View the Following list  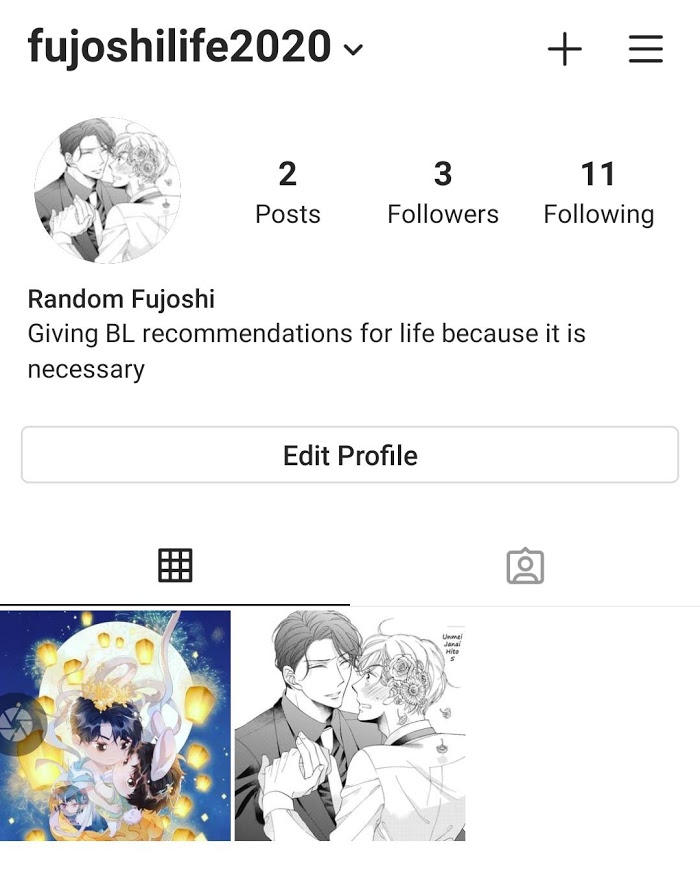point(598,192)
